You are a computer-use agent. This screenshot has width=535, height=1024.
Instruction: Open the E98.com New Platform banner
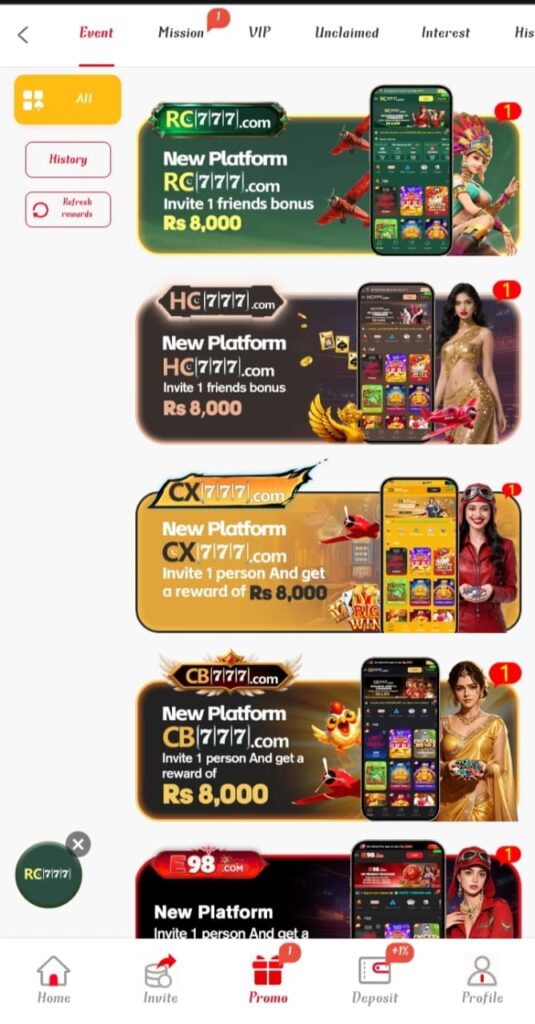tap(329, 891)
